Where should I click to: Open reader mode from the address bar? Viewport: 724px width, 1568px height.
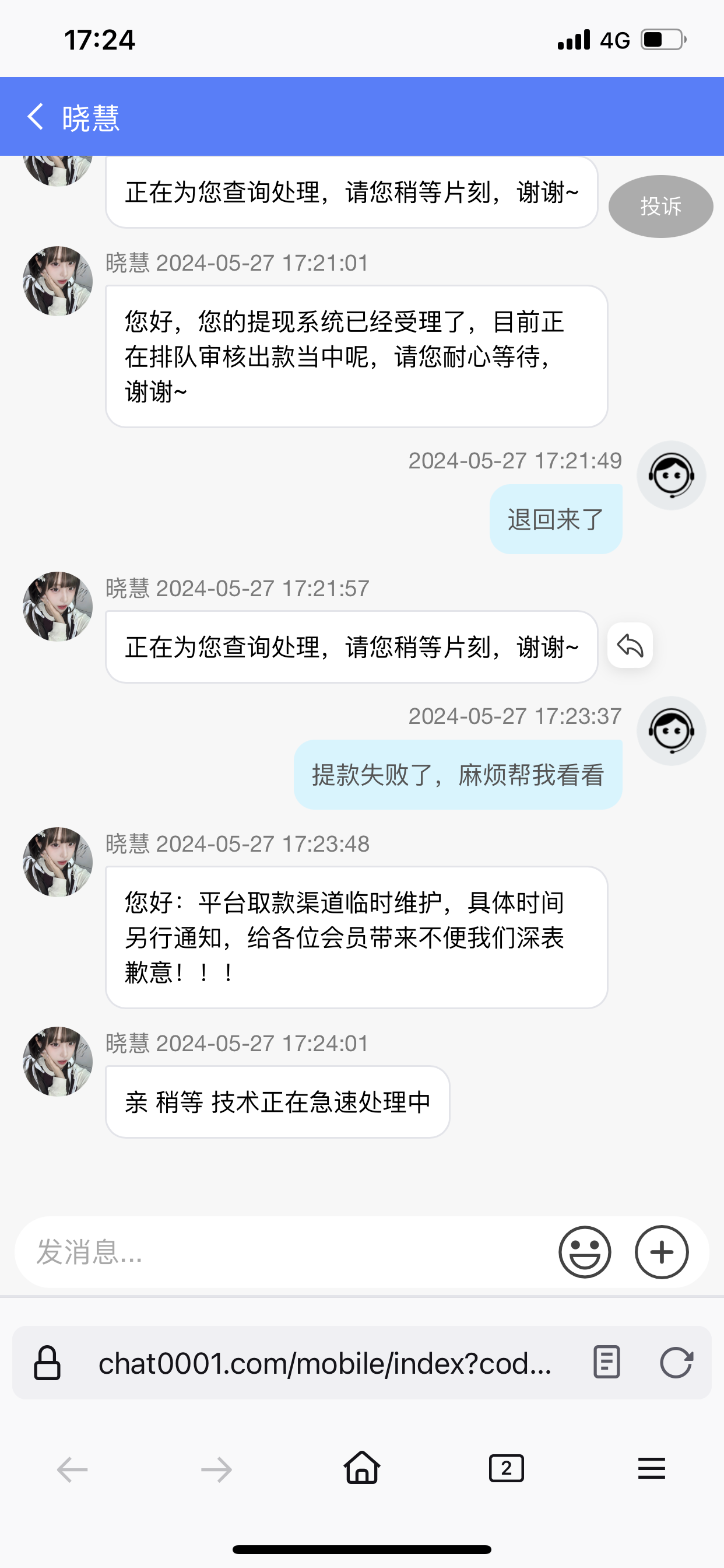coord(606,1362)
